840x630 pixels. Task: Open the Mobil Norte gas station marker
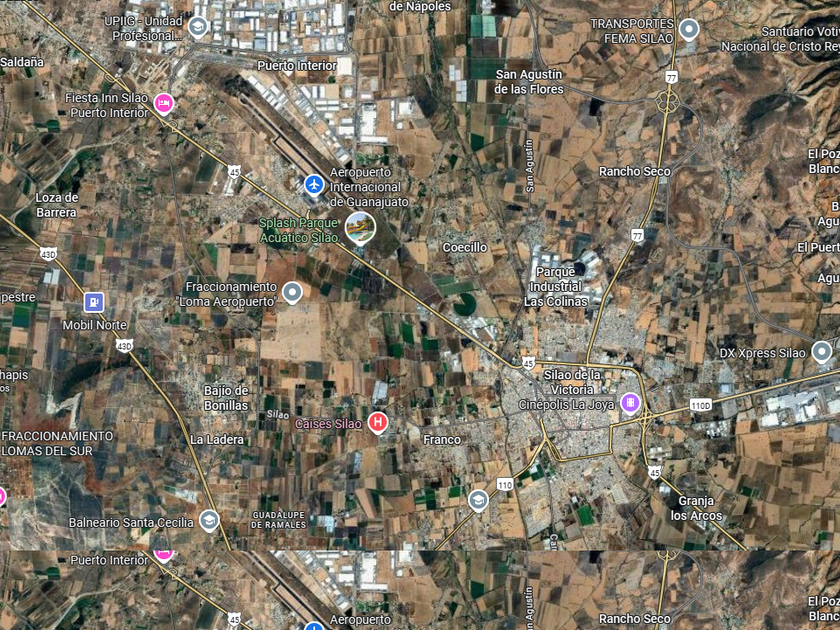(x=94, y=302)
